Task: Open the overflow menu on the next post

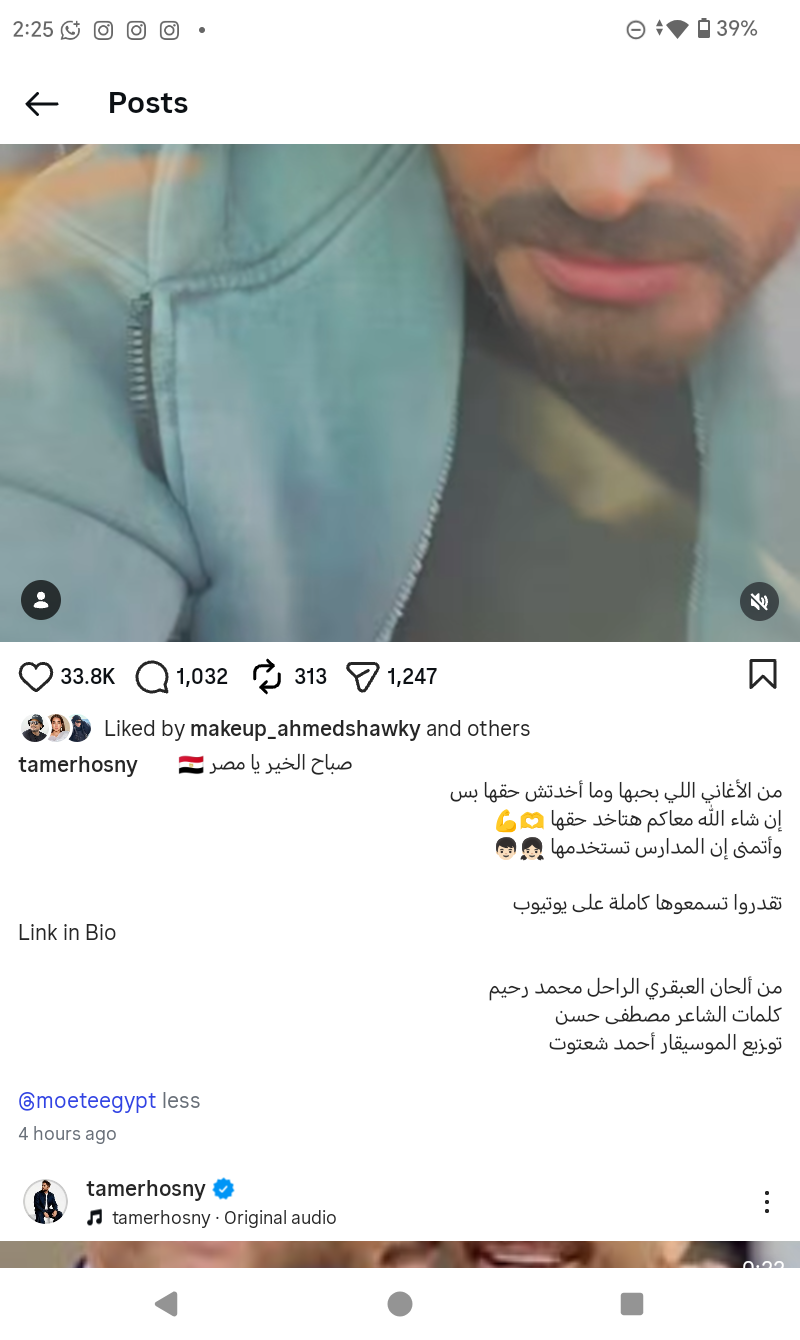Action: click(766, 1201)
